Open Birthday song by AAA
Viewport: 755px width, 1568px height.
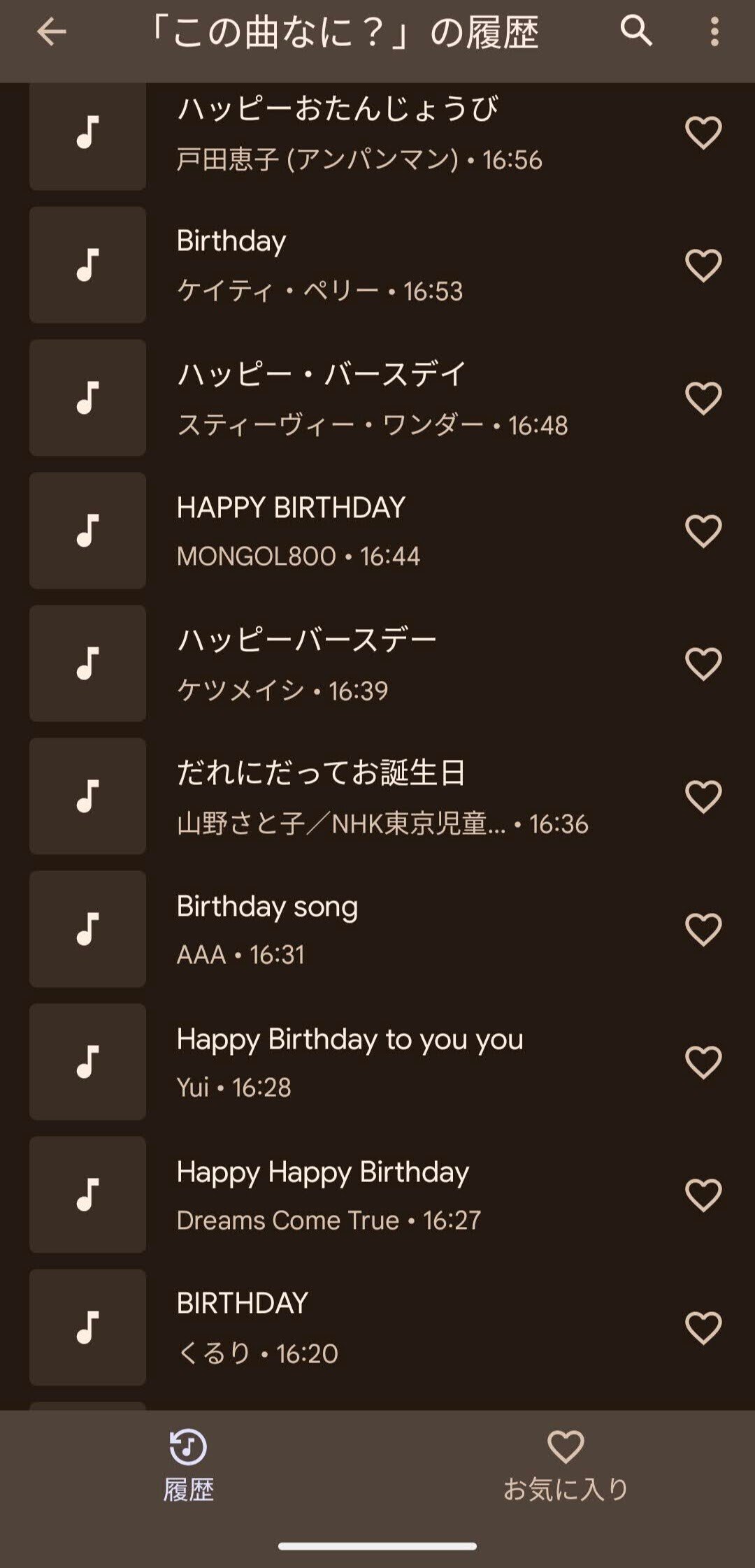tap(267, 930)
